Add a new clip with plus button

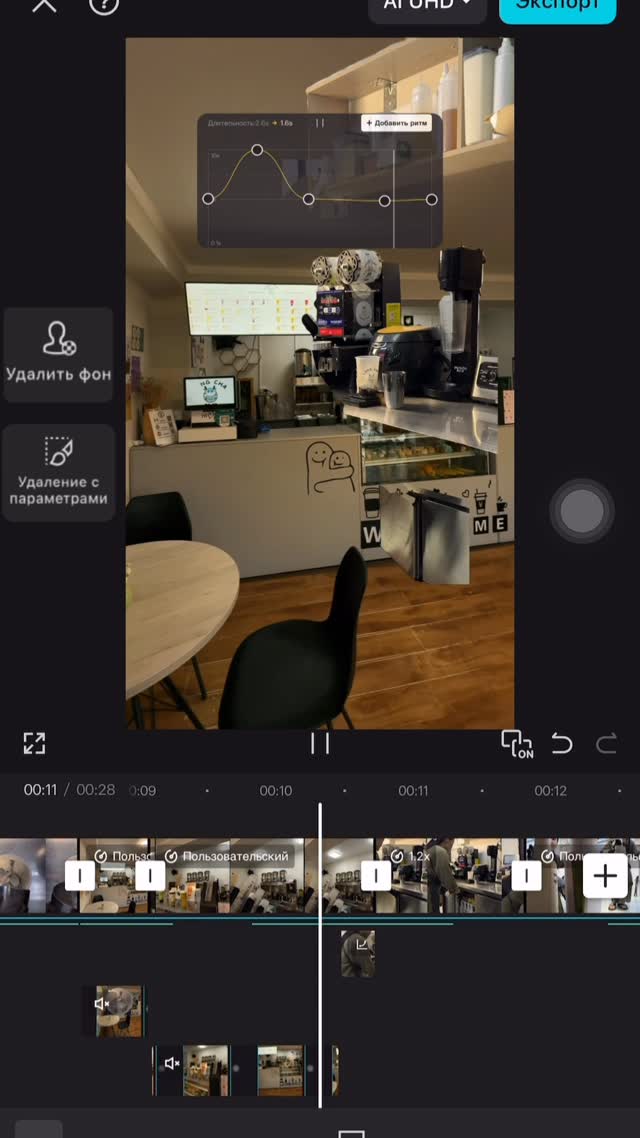click(x=605, y=876)
